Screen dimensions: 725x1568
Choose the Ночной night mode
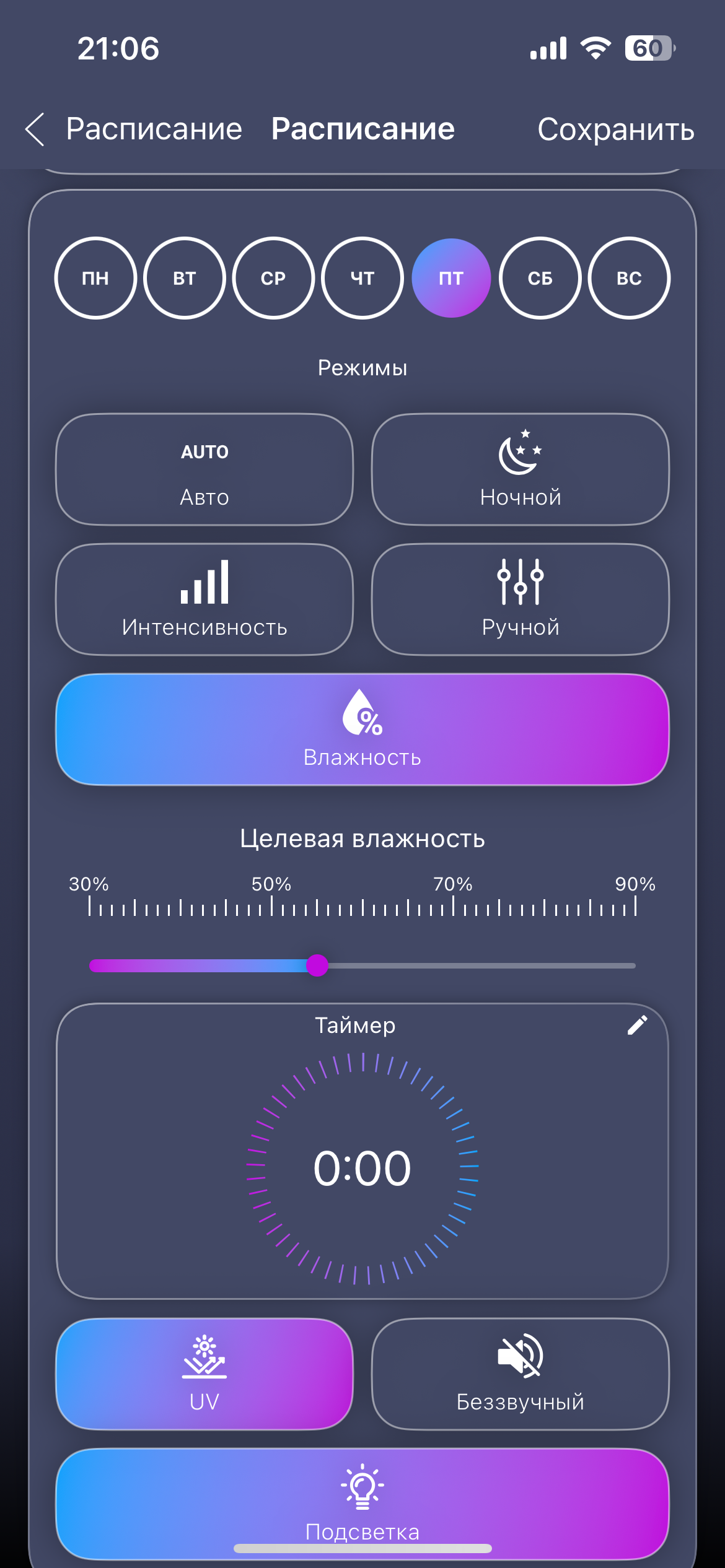pos(521,469)
